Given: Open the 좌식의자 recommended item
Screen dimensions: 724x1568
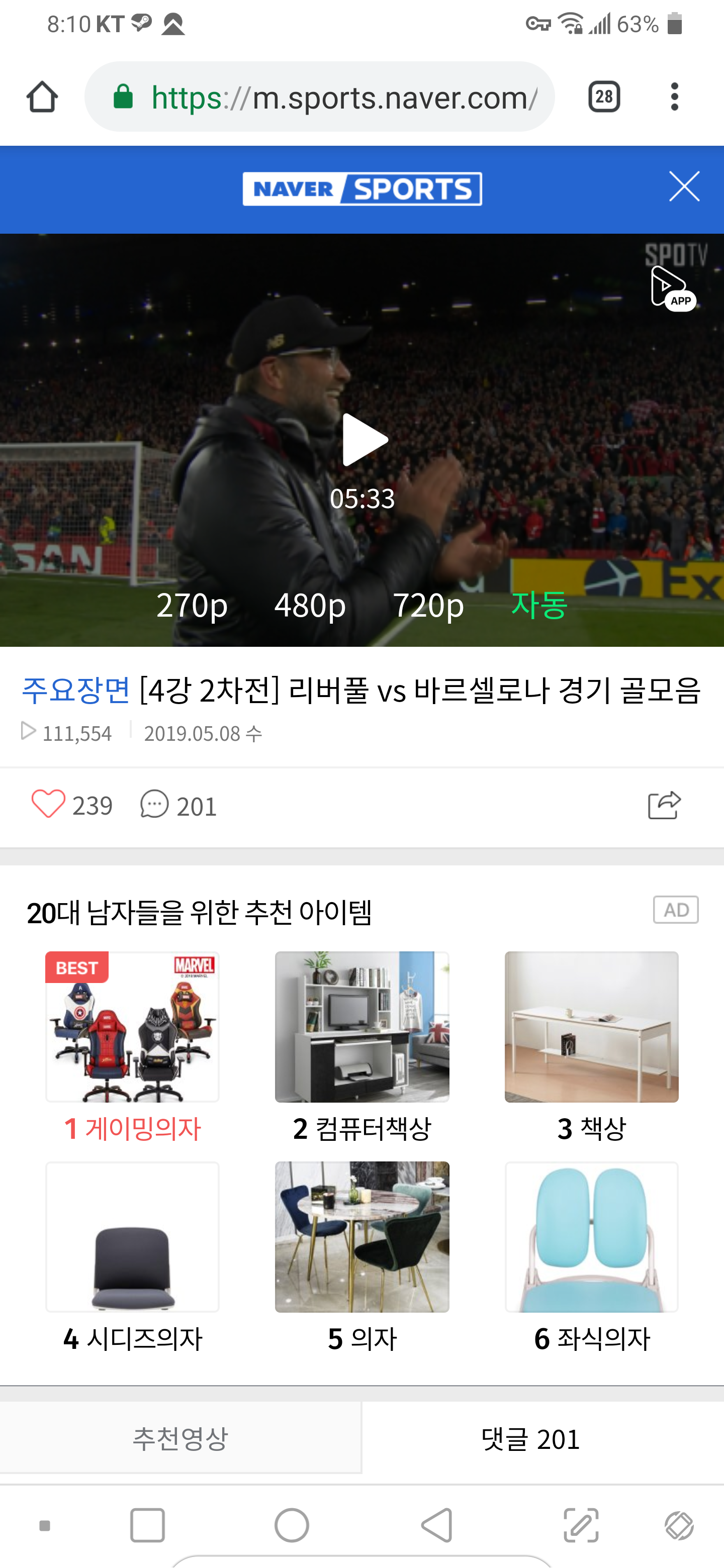Looking at the screenshot, I should [591, 1237].
